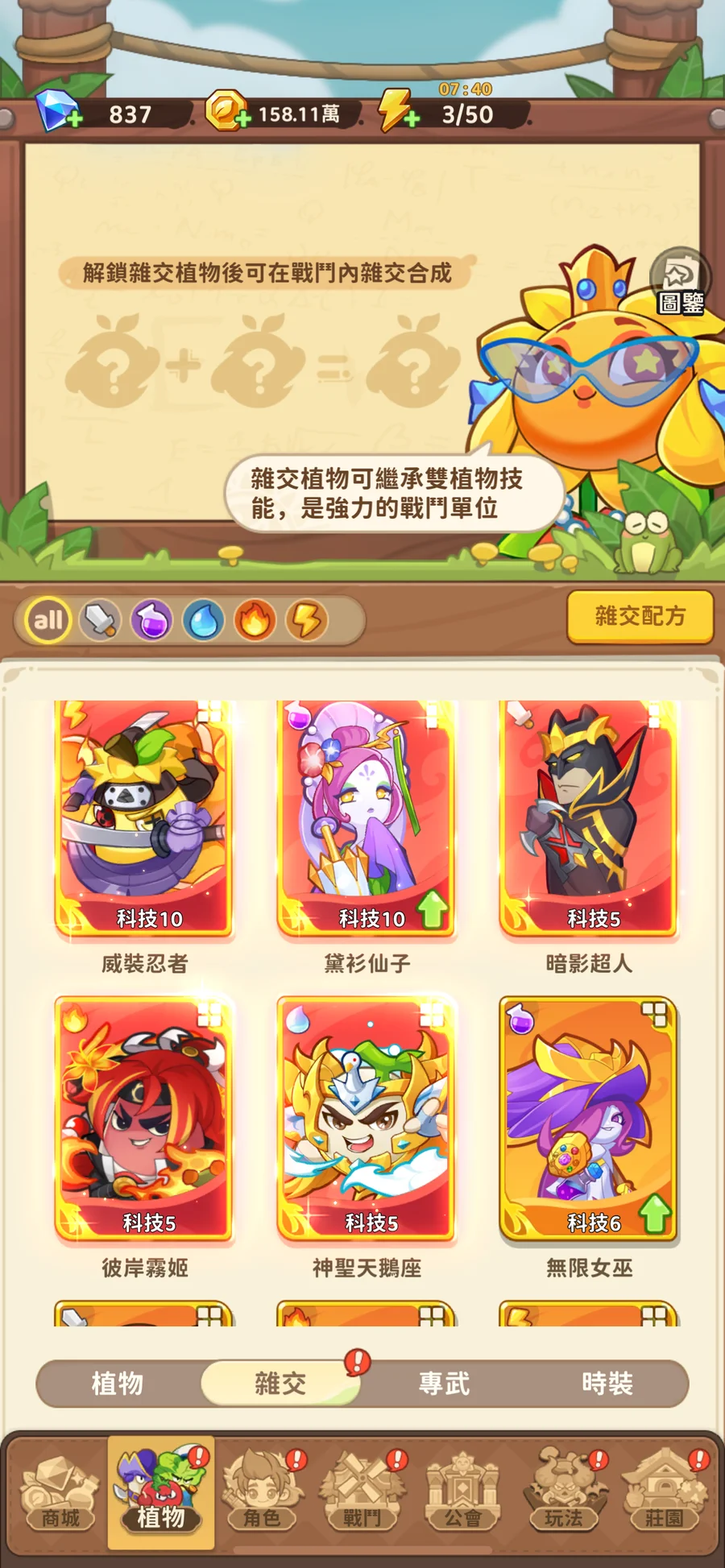Open the 神聖天鵝座 card

click(367, 1119)
